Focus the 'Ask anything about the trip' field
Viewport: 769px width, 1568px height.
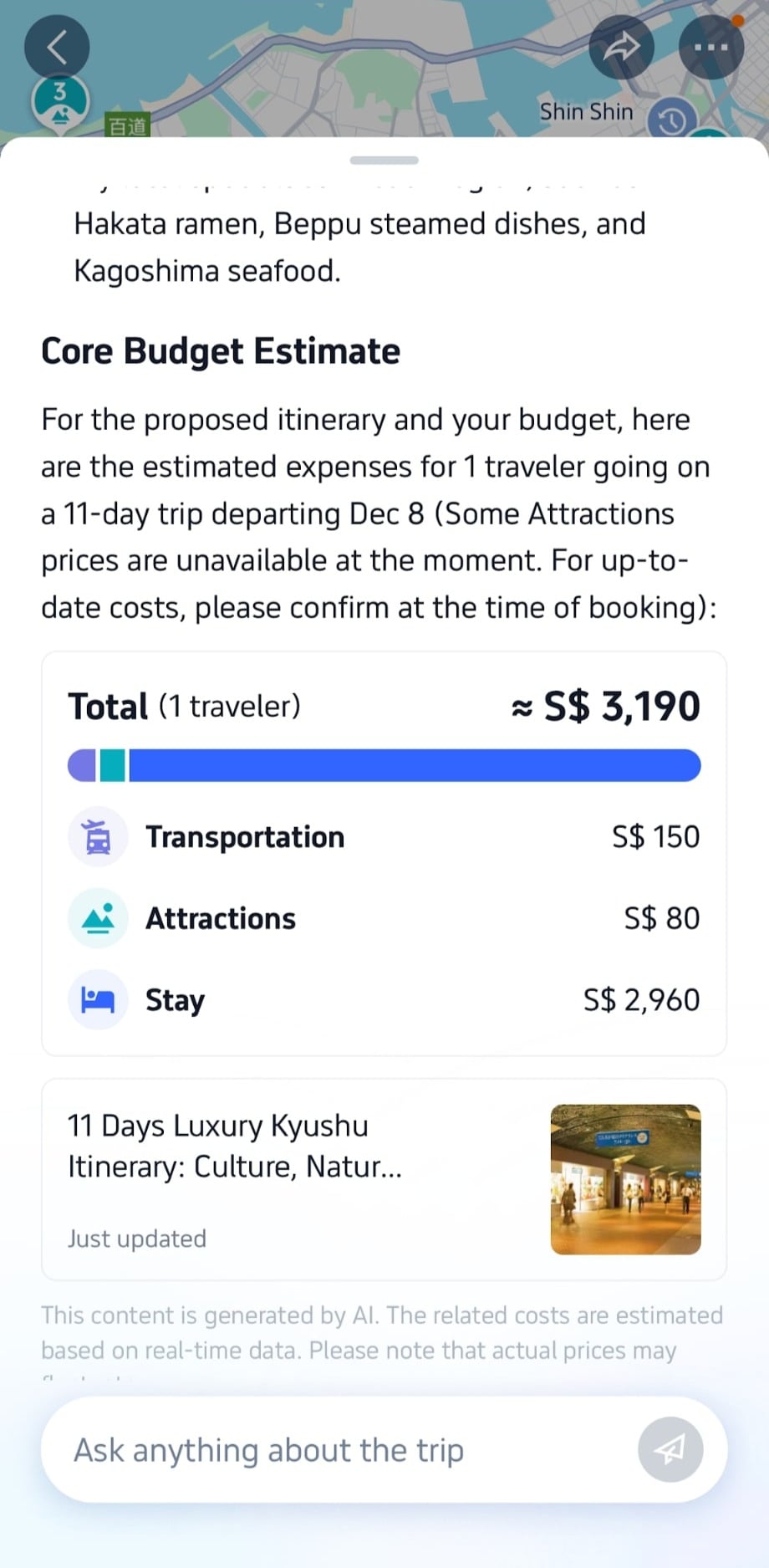[x=334, y=1449]
